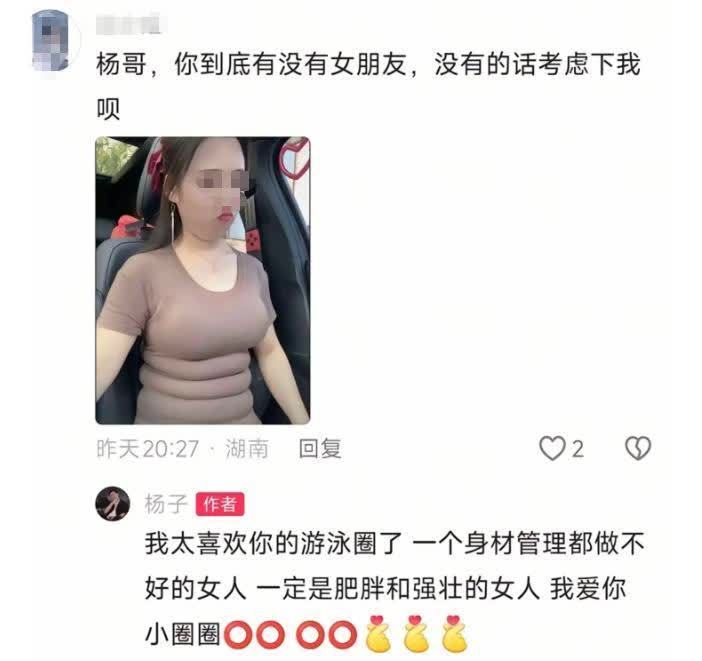Open the attached photo in the comment
702x661 pixels.
click(203, 280)
